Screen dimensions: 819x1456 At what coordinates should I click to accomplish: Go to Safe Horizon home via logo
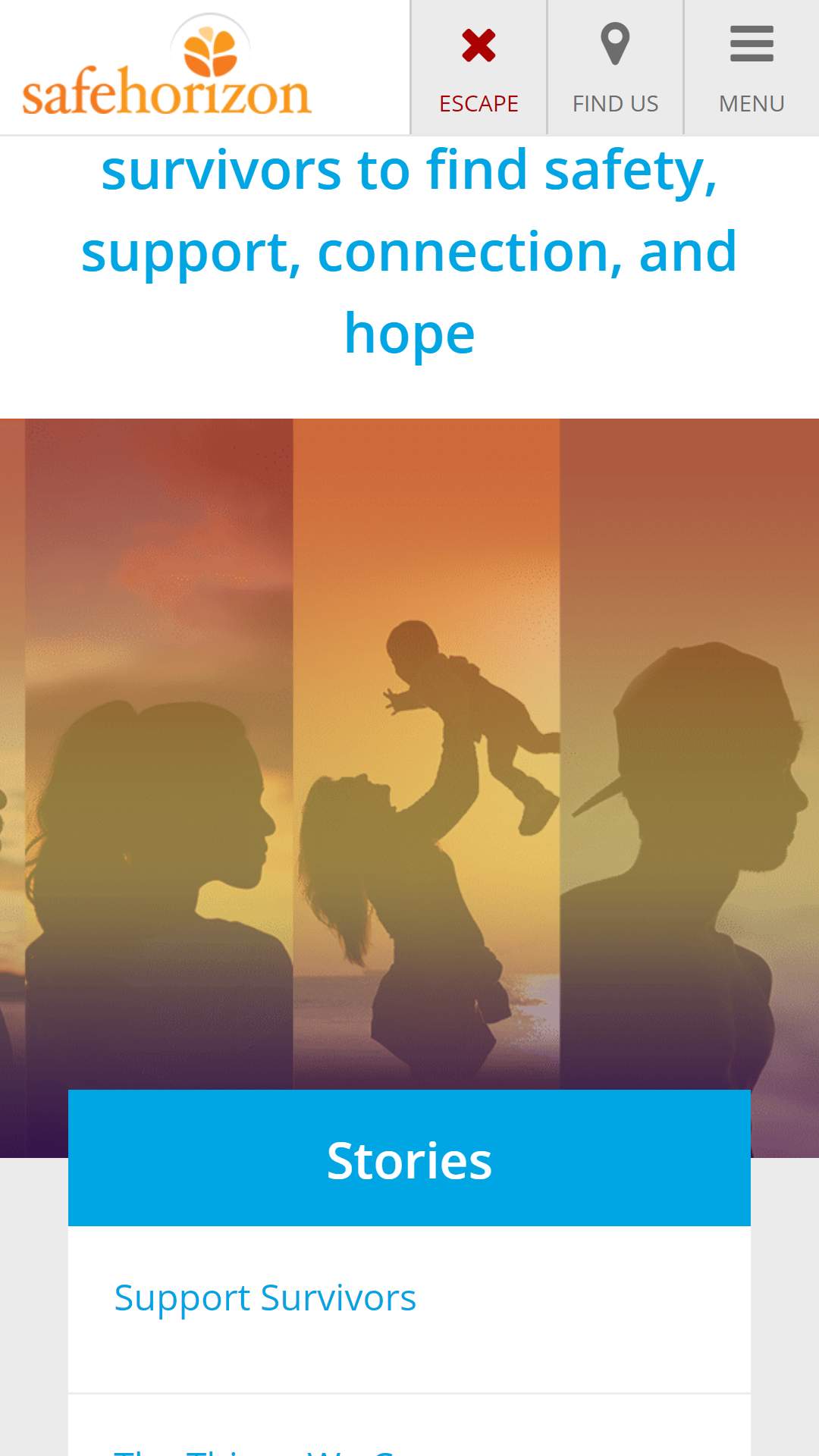coord(167,67)
